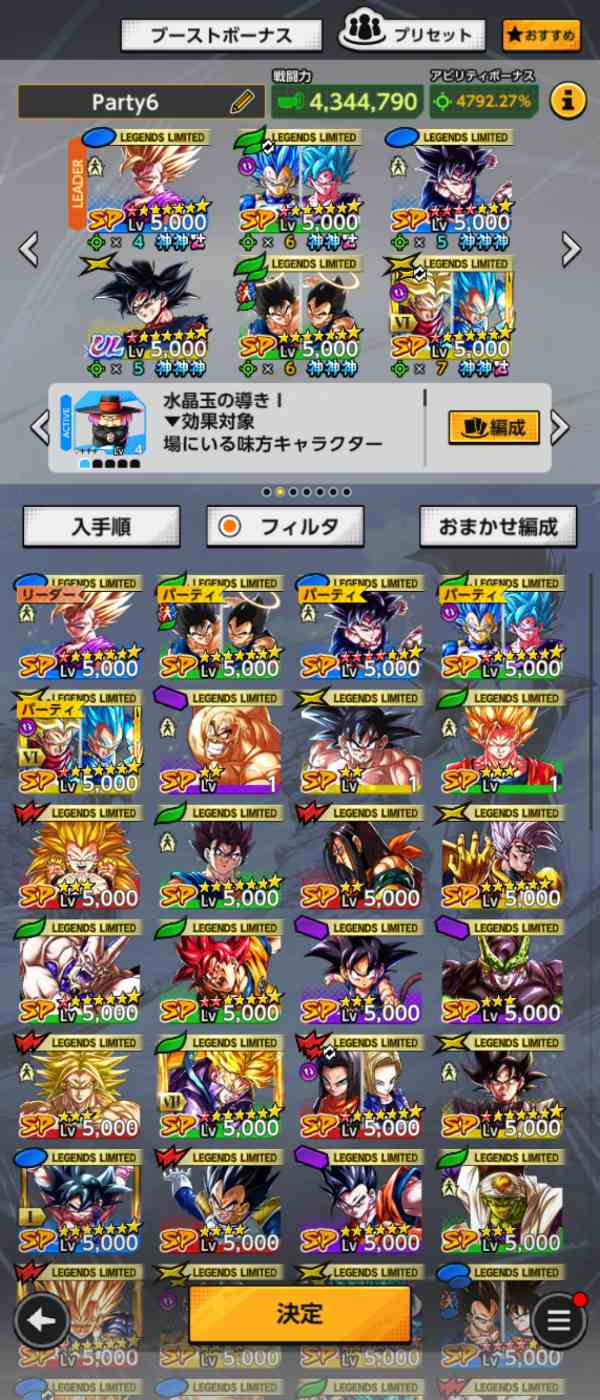Go back with the round arrow button
Image resolution: width=600 pixels, height=1400 pixels.
(x=41, y=1320)
